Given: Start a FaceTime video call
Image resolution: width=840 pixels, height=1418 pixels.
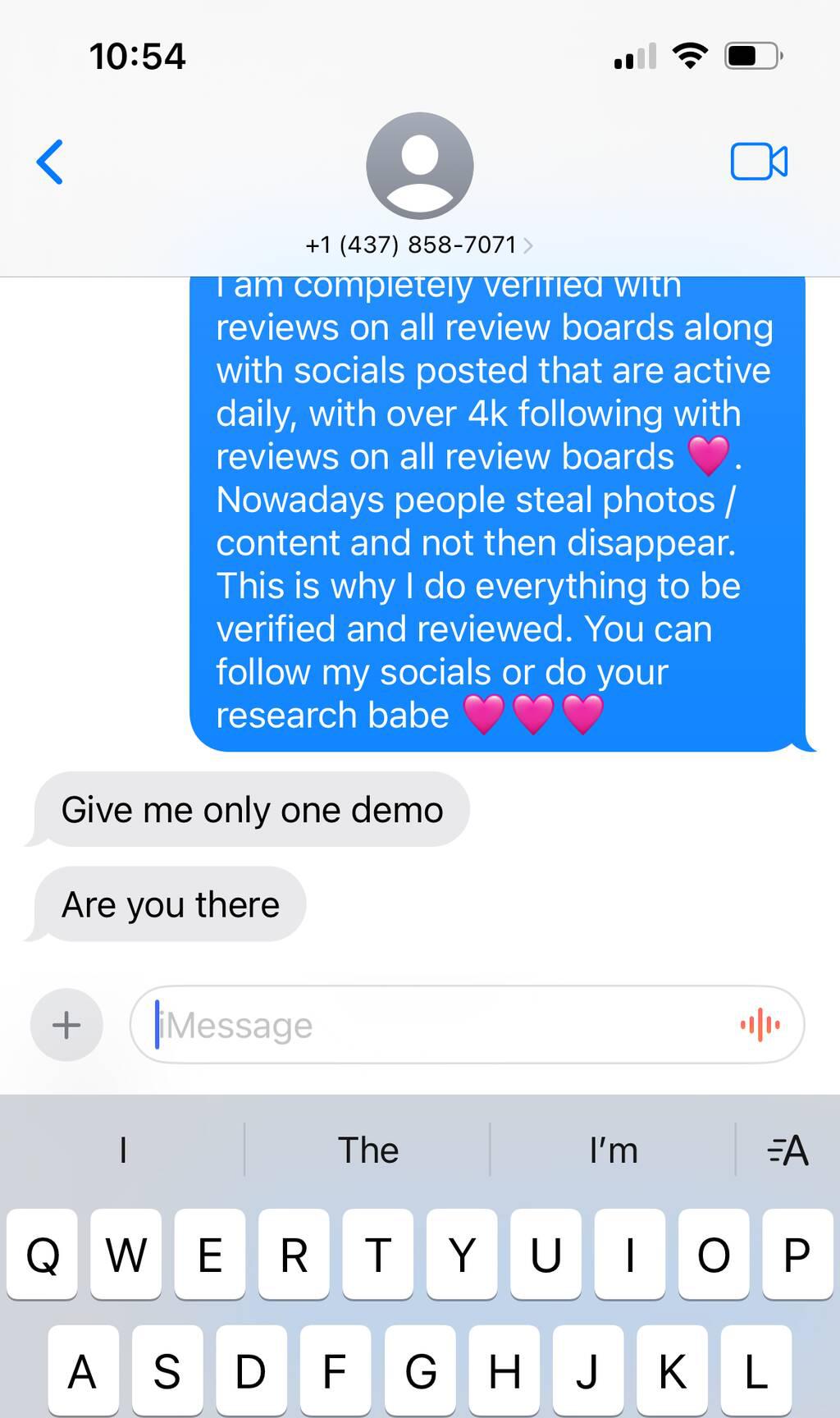Looking at the screenshot, I should pos(759,162).
